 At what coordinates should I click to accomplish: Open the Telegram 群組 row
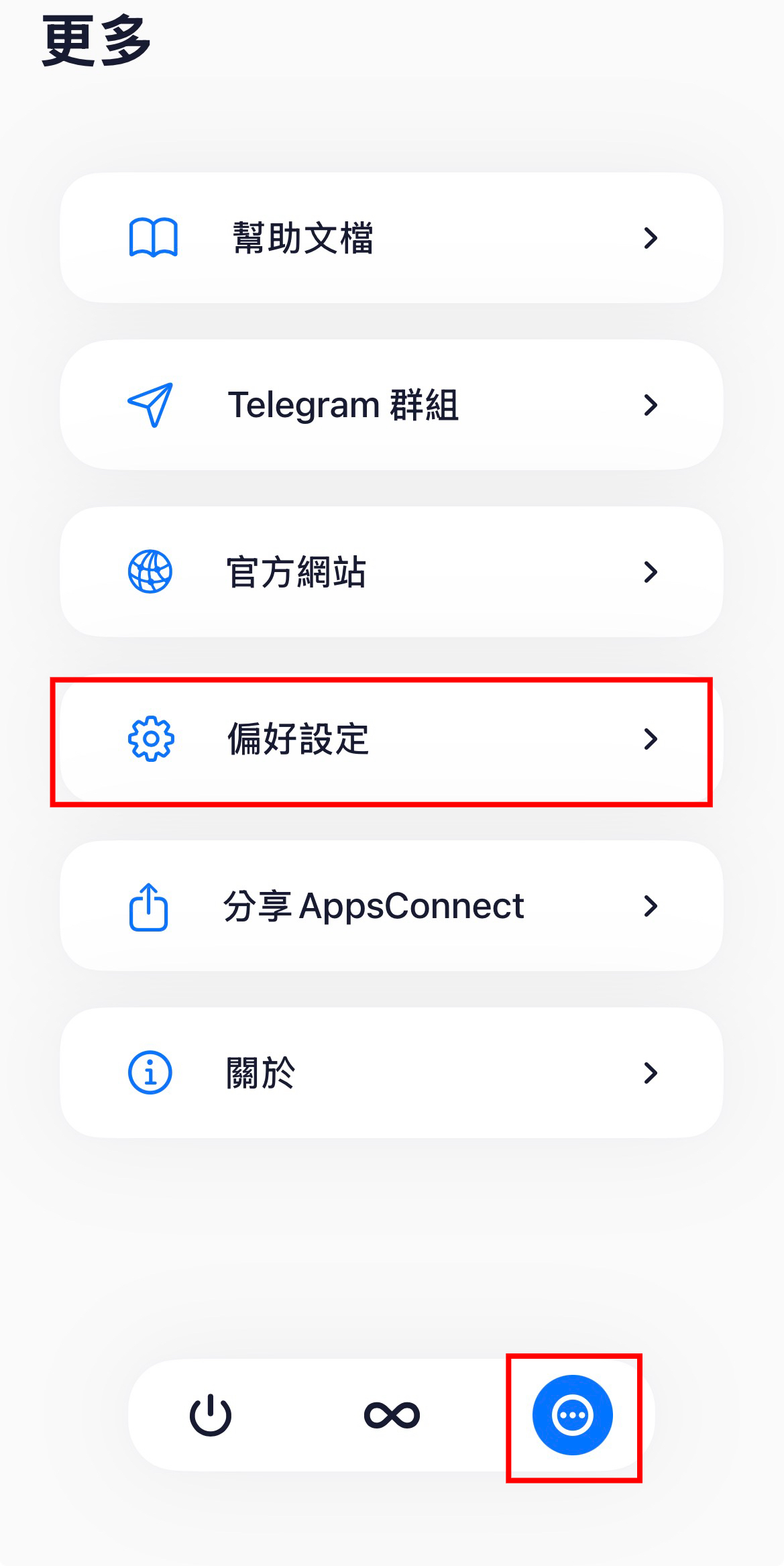391,405
